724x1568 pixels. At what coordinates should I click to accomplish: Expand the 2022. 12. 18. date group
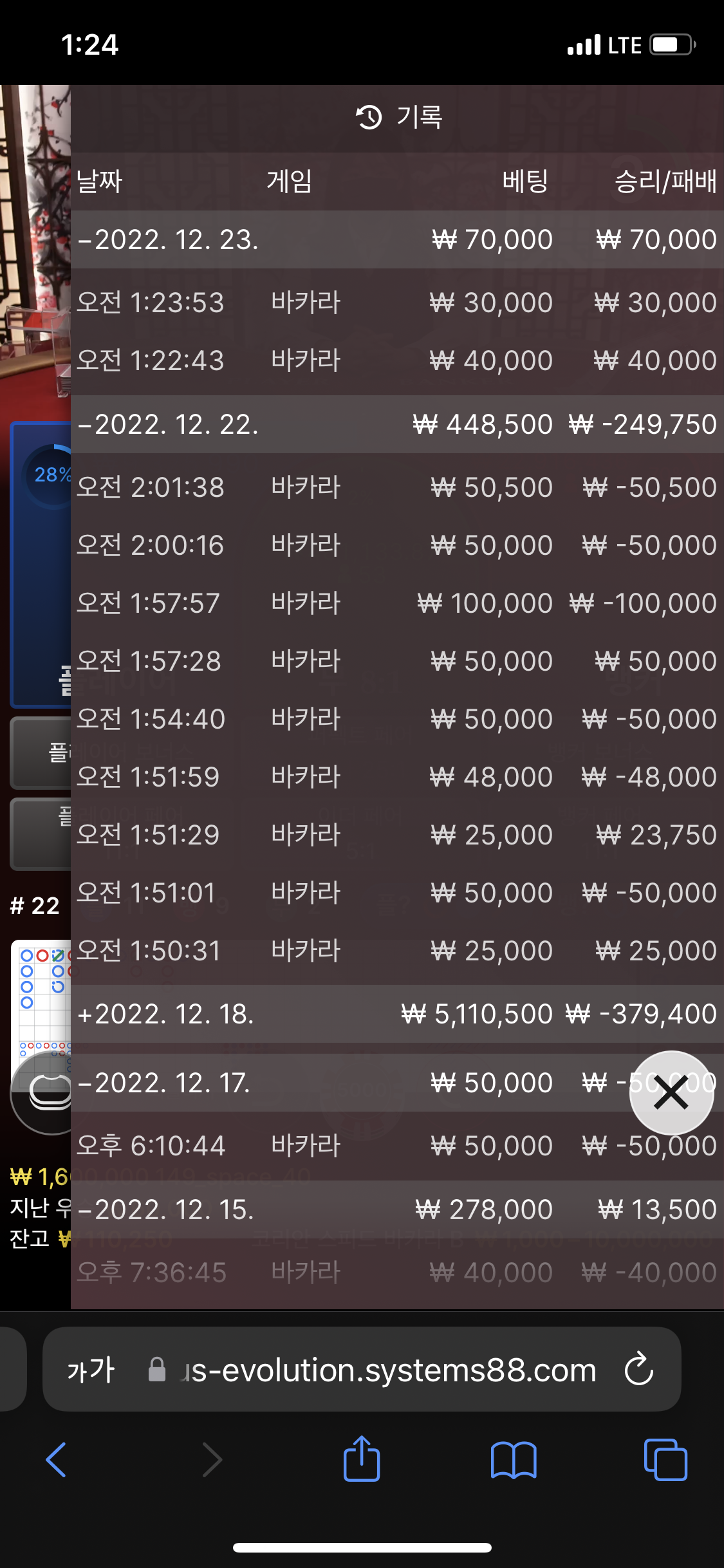(x=397, y=1014)
